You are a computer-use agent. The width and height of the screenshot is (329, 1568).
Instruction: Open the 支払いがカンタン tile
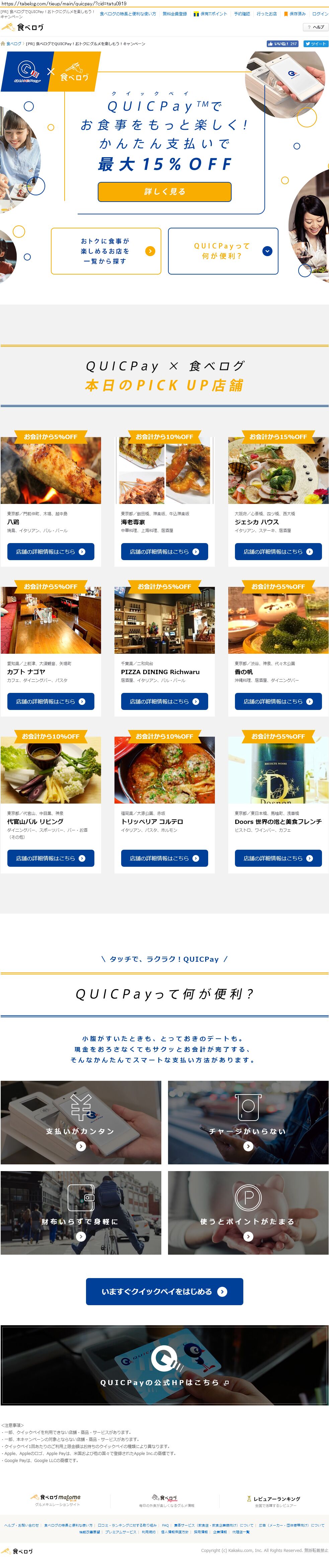tap(81, 1123)
